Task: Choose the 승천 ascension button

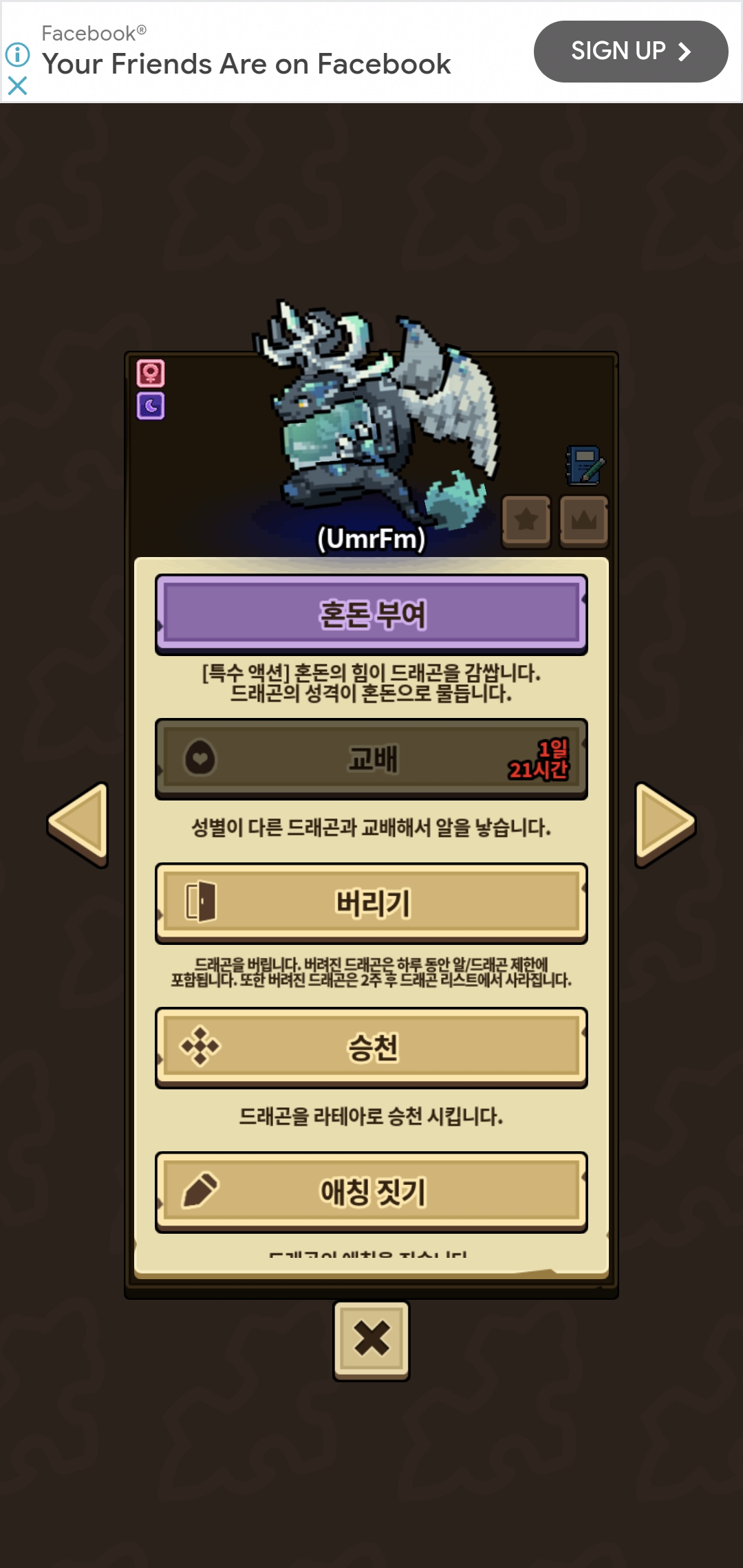Action: pos(371,1047)
